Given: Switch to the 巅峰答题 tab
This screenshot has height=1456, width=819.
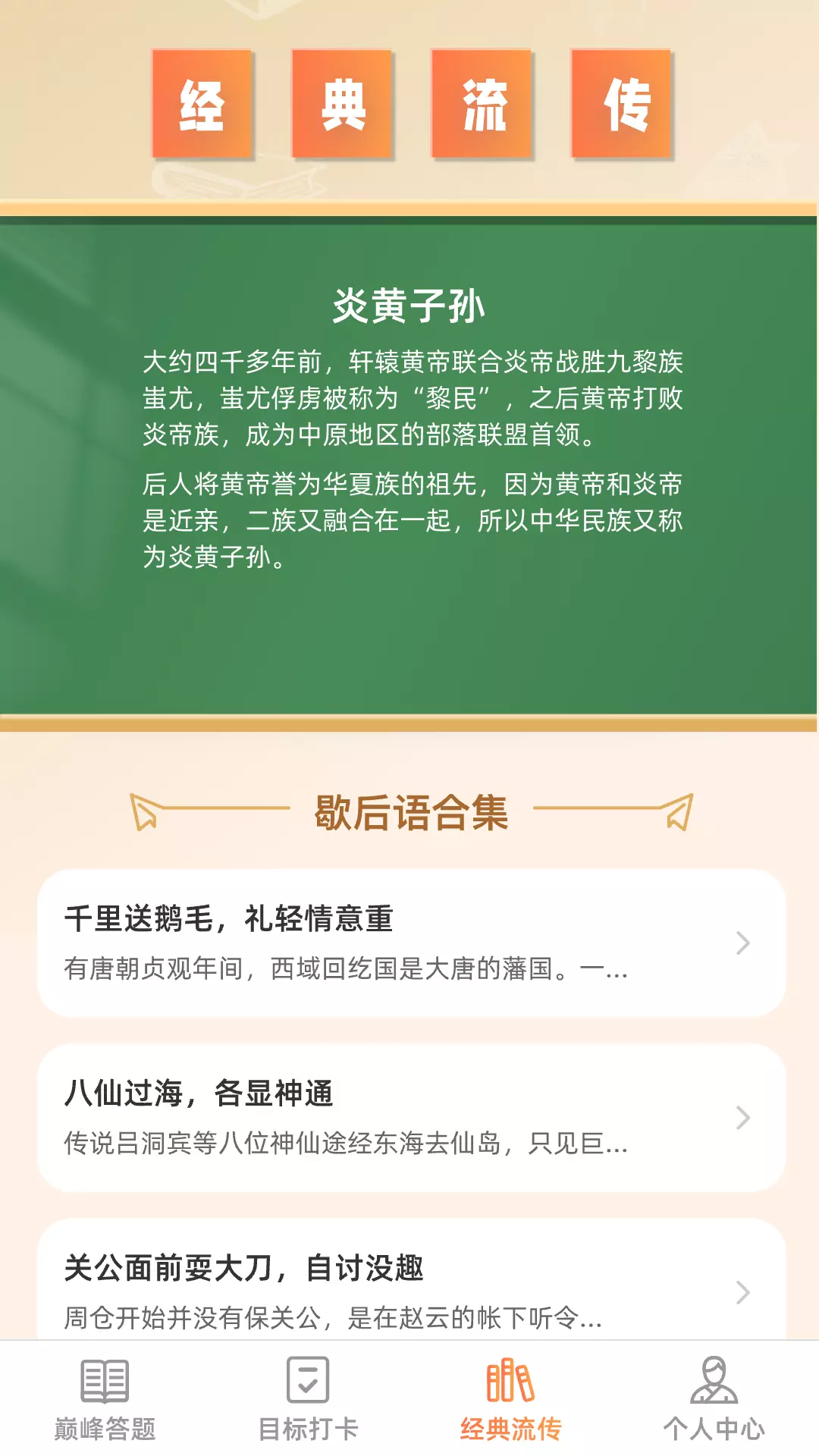Looking at the screenshot, I should click(105, 1399).
